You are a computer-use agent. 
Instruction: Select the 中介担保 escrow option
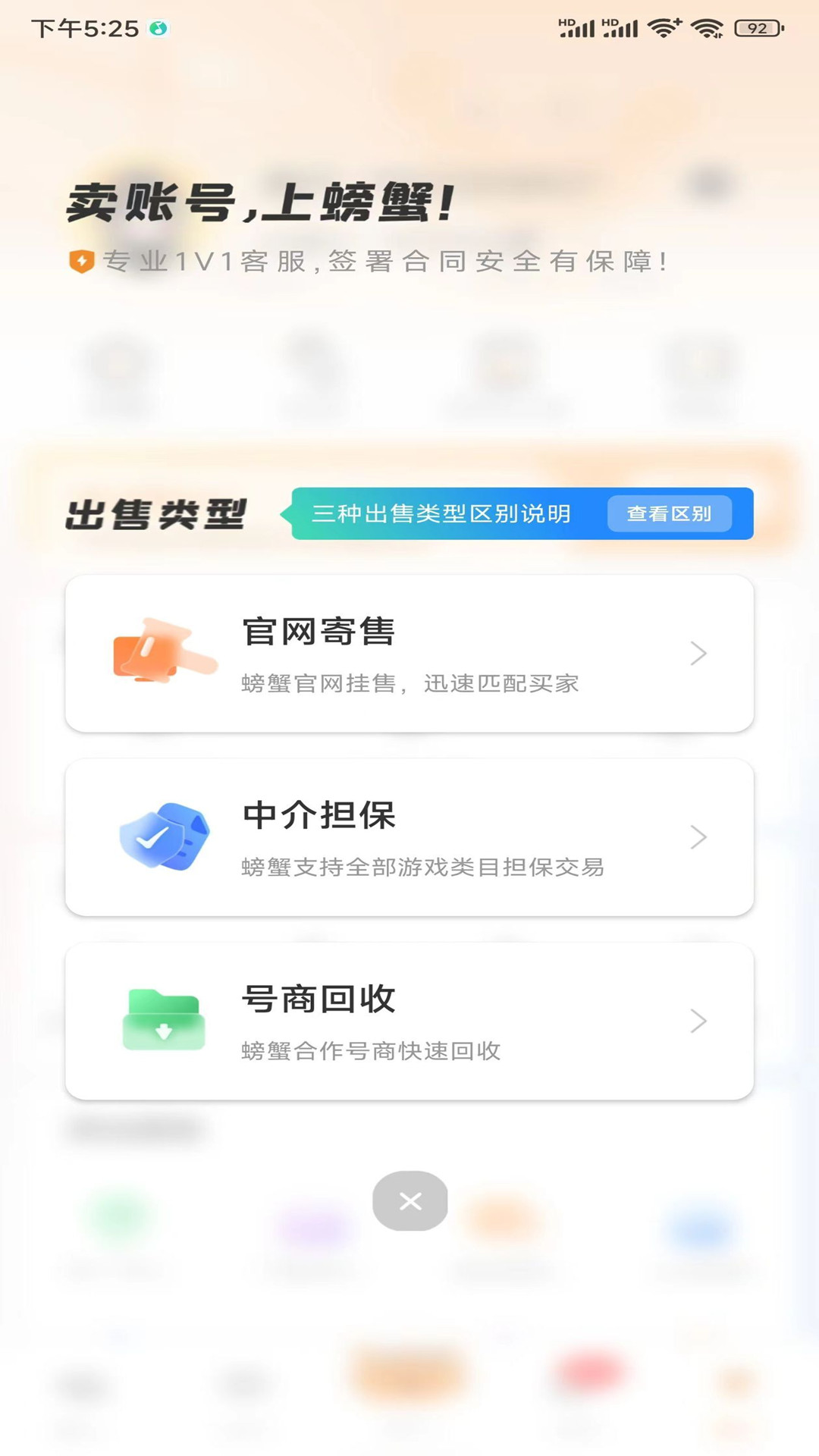[x=409, y=836]
